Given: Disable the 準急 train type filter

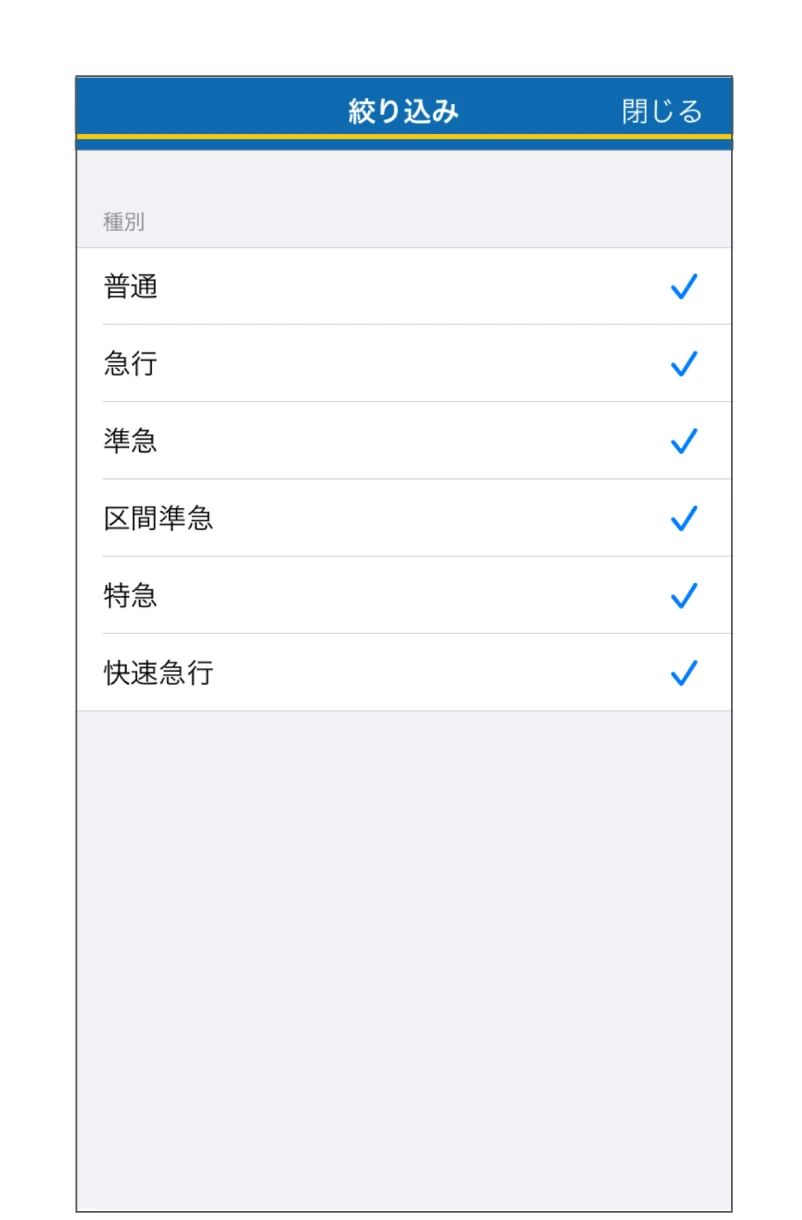Looking at the screenshot, I should pyautogui.click(x=400, y=441).
